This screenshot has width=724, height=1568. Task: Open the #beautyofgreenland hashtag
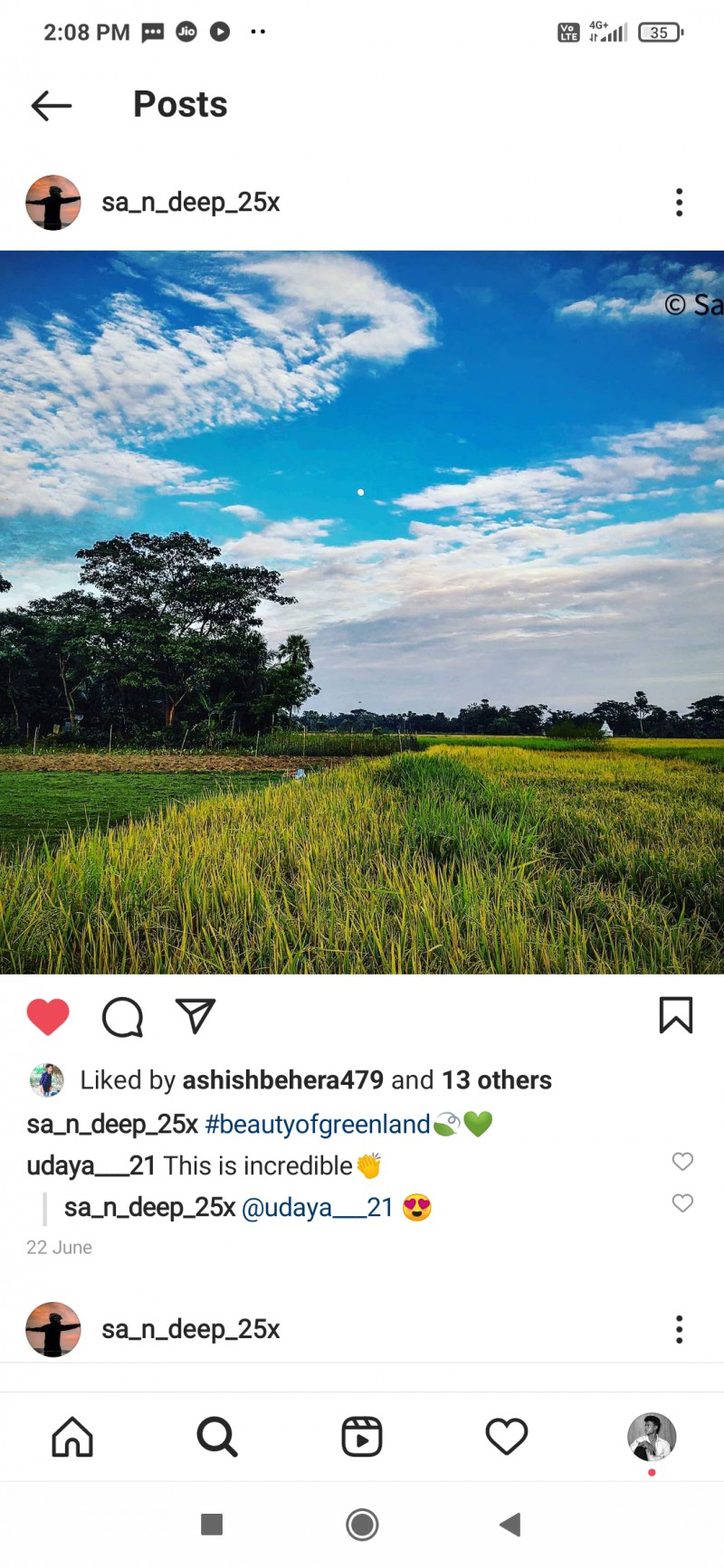pyautogui.click(x=318, y=1125)
